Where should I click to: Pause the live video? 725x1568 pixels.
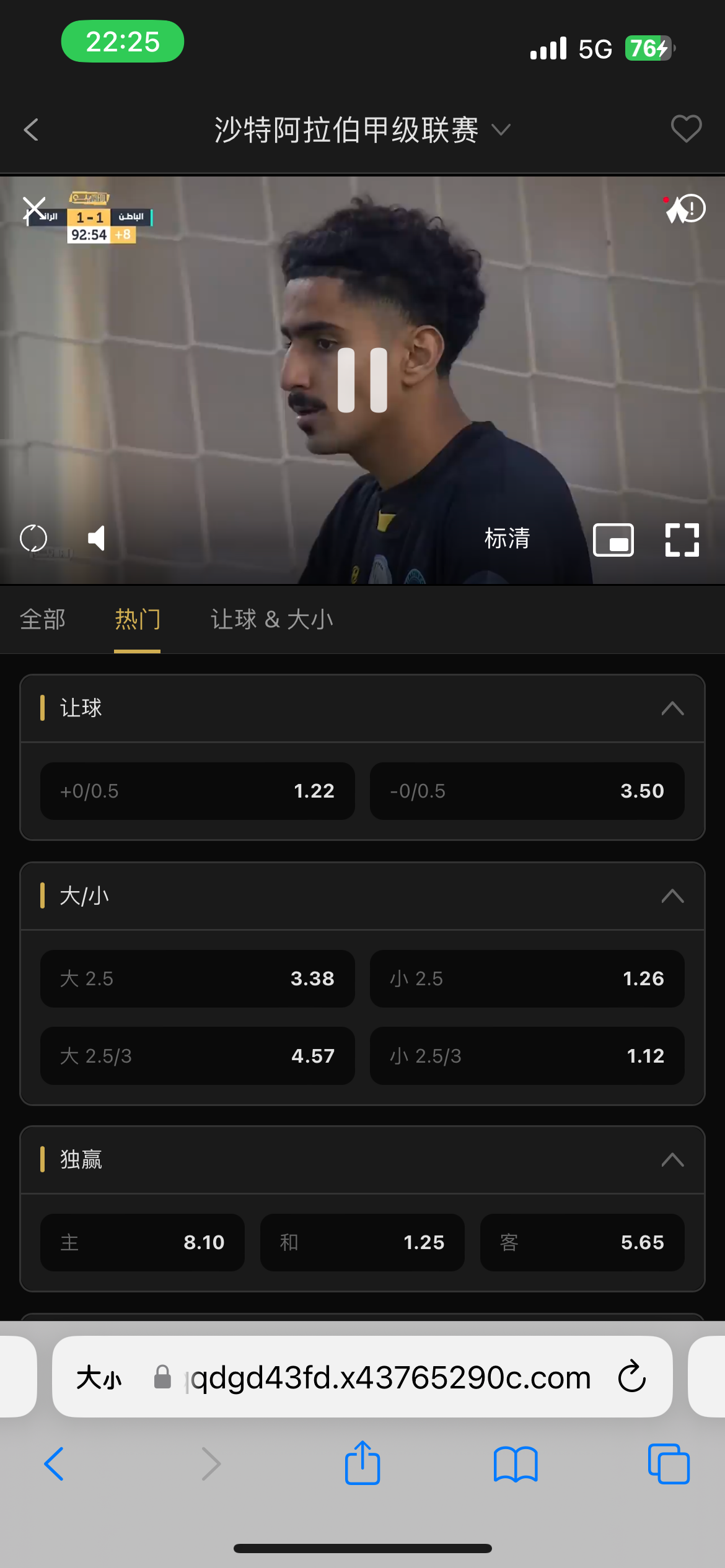362,380
